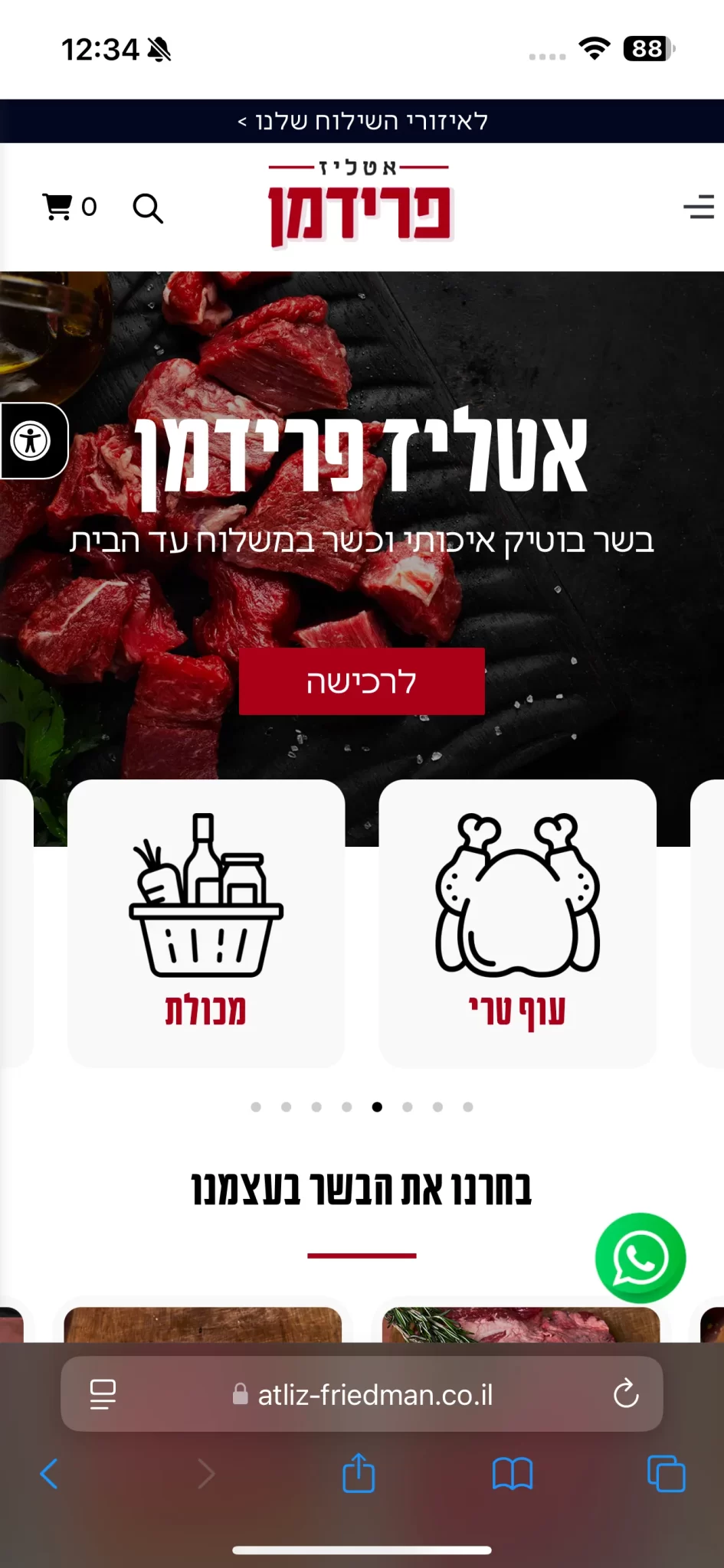Share this page
This screenshot has height=1568, width=724.
(x=359, y=1473)
